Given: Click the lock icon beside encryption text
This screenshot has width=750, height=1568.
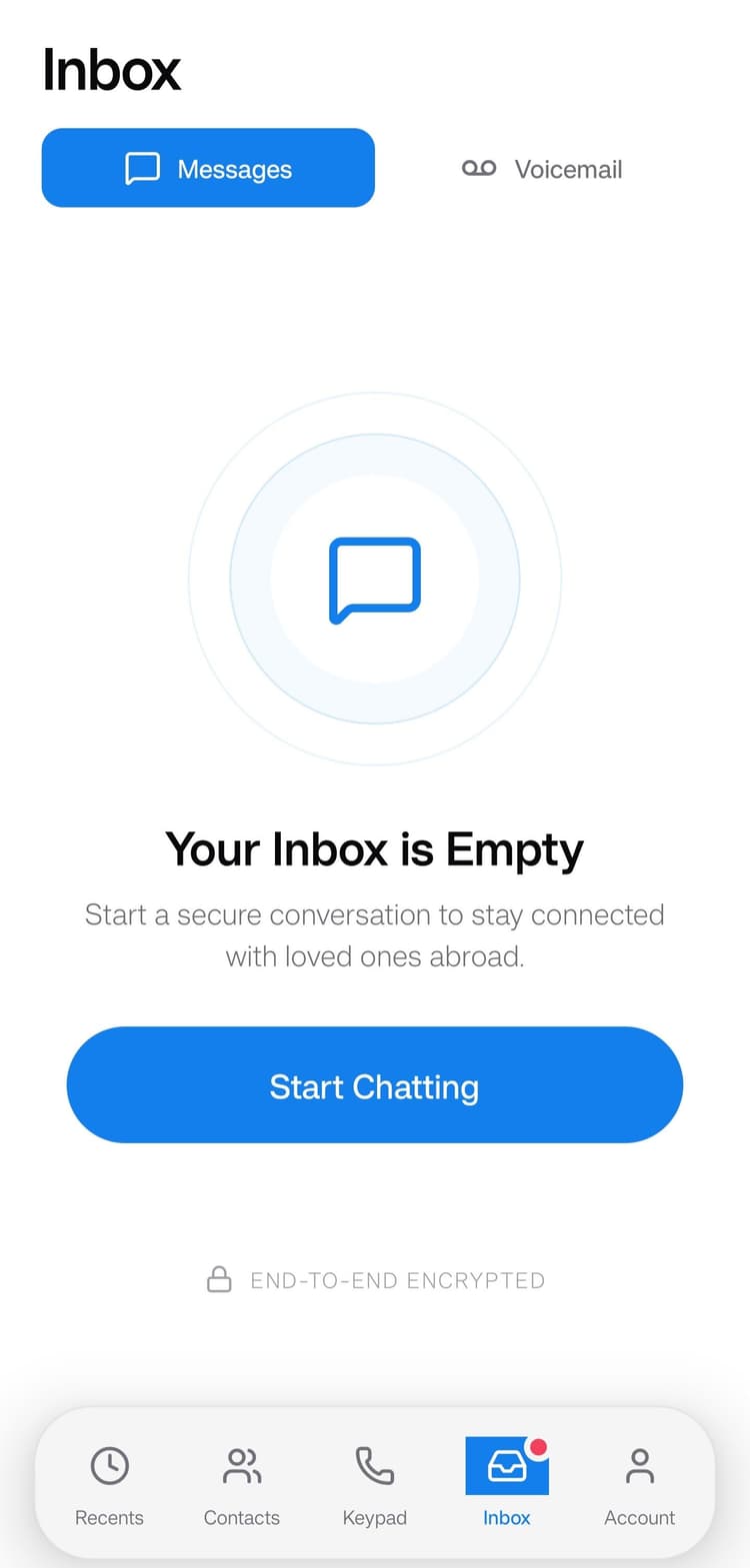Looking at the screenshot, I should coord(219,1279).
